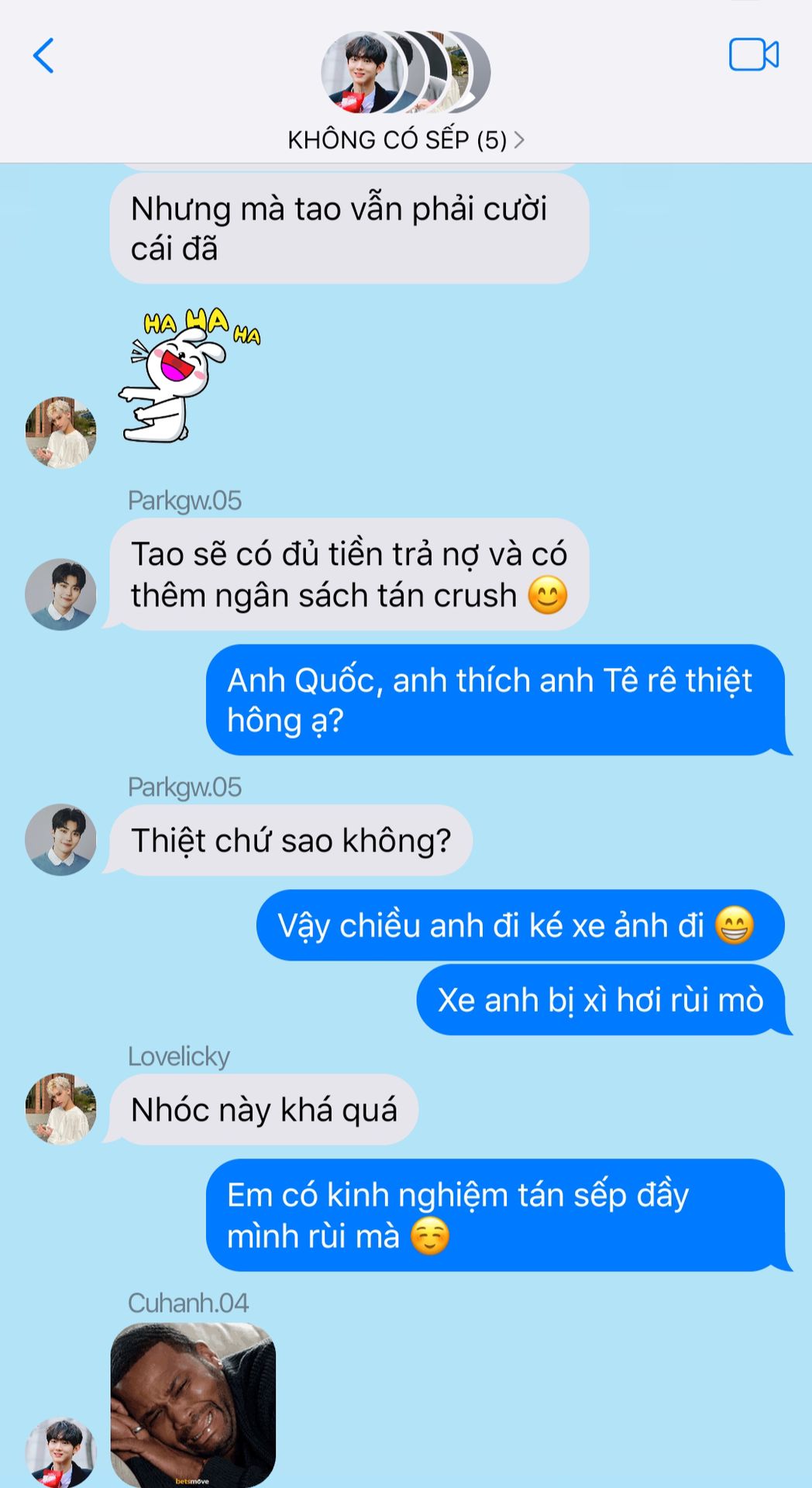The image size is (812, 1488).
Task: Tap the HA HA HA rabbit sticker
Action: click(189, 374)
